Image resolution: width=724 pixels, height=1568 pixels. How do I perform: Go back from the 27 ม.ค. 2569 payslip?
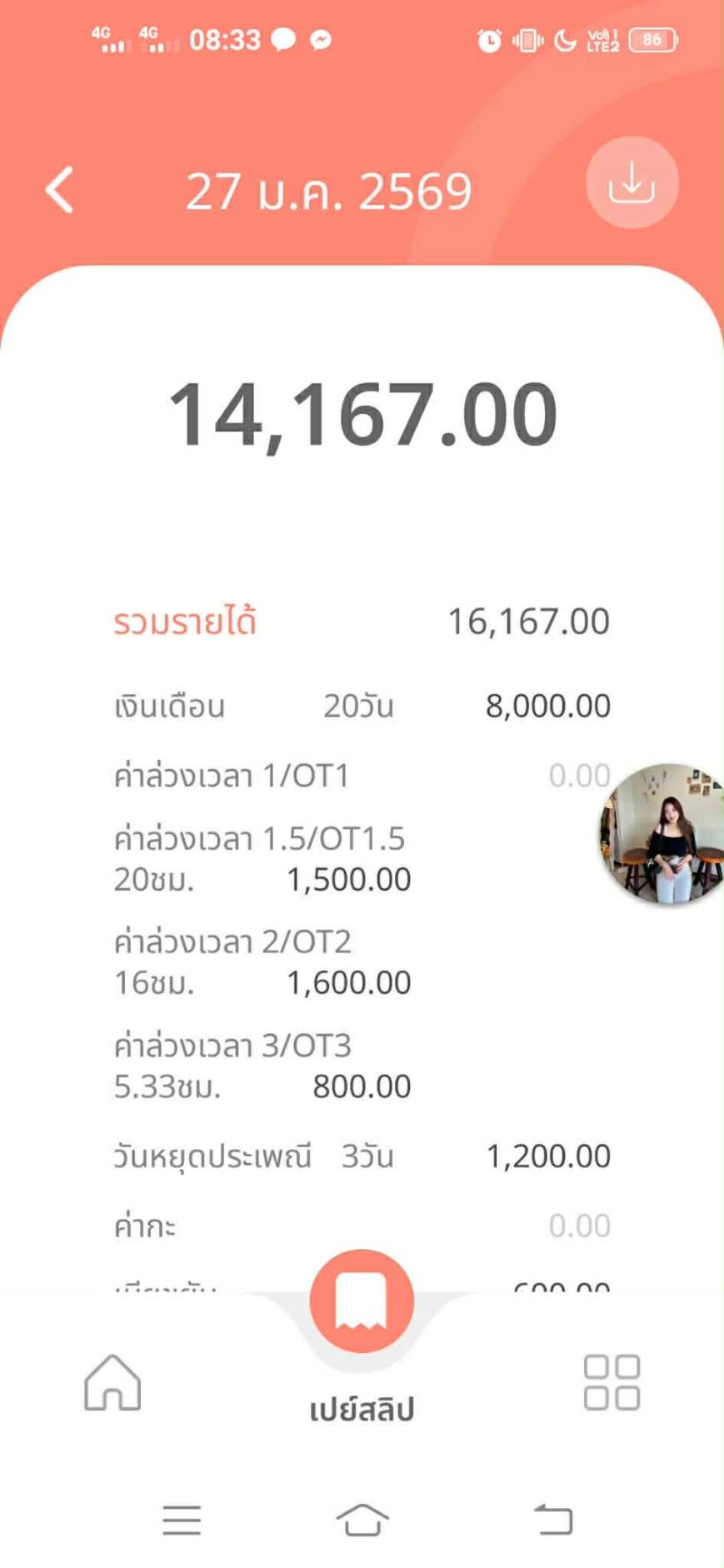[x=60, y=190]
